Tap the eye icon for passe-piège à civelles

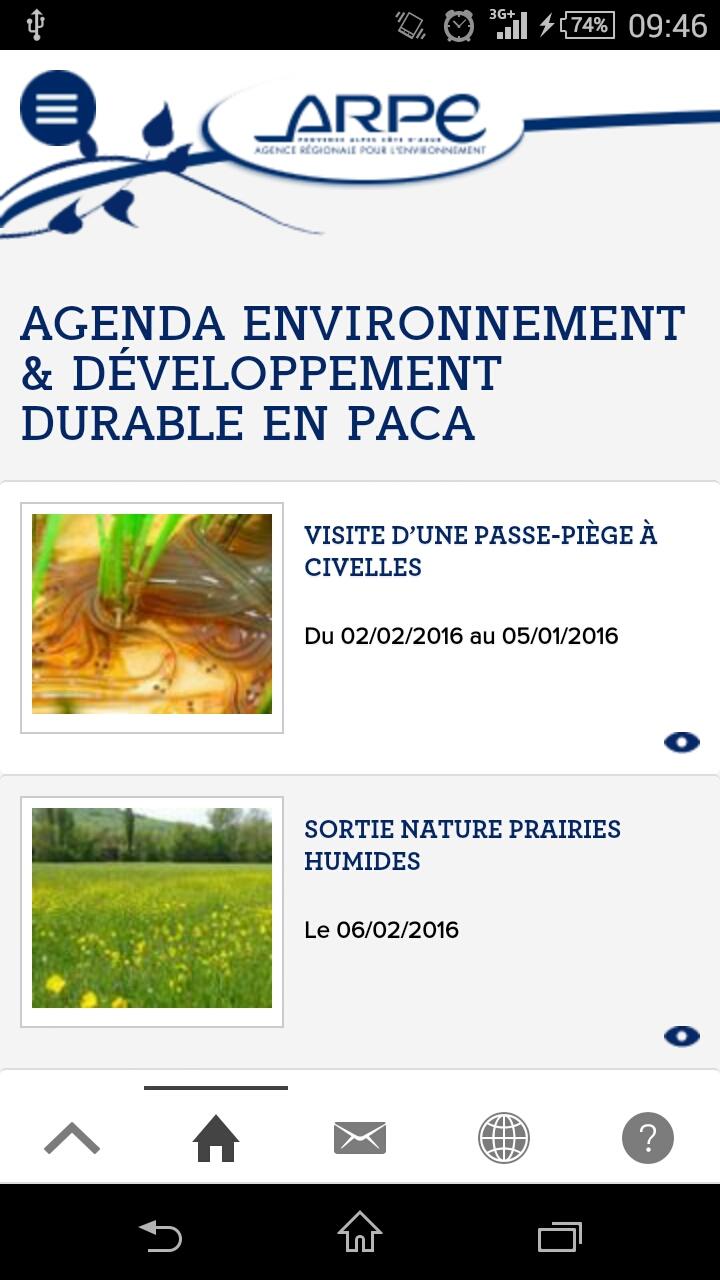681,742
